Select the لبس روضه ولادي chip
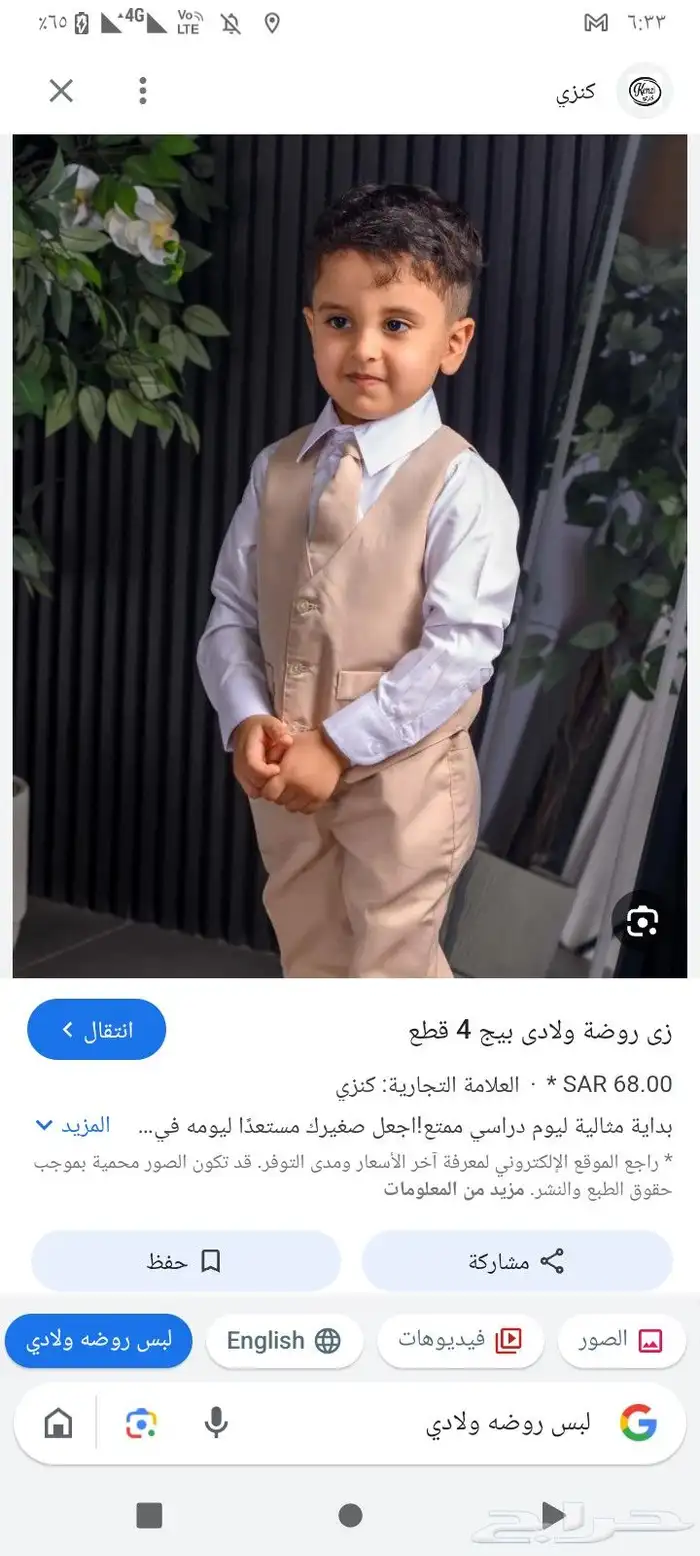 [98, 1340]
